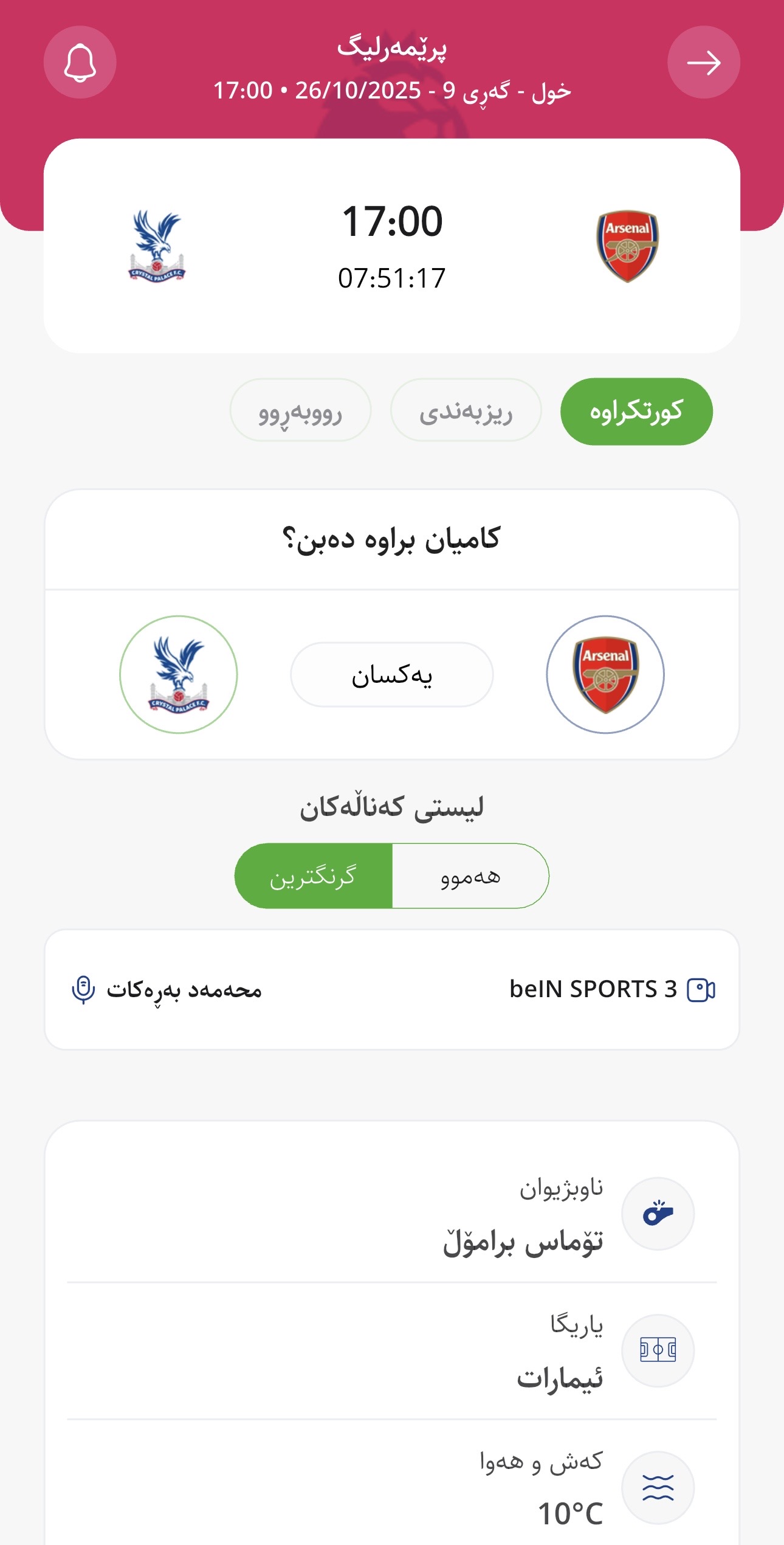Switch to the ڕووبەڕوو tab
Viewport: 784px width, 1545px height.
click(x=300, y=411)
